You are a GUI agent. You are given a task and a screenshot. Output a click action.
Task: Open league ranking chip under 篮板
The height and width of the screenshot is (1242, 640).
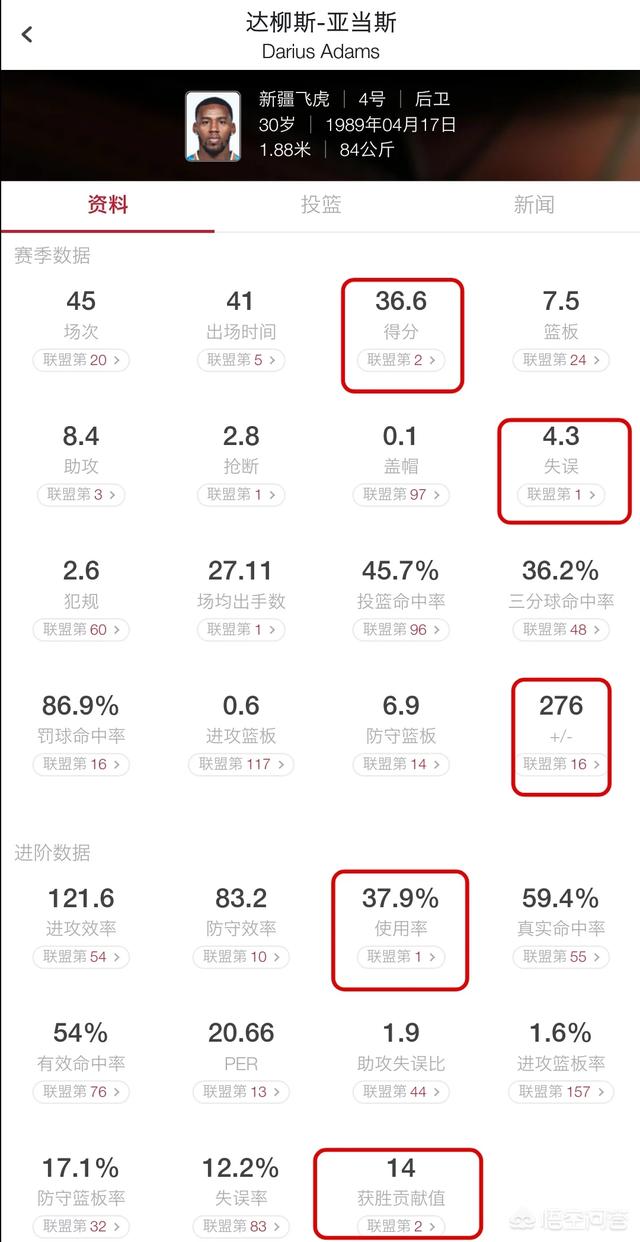click(x=561, y=360)
